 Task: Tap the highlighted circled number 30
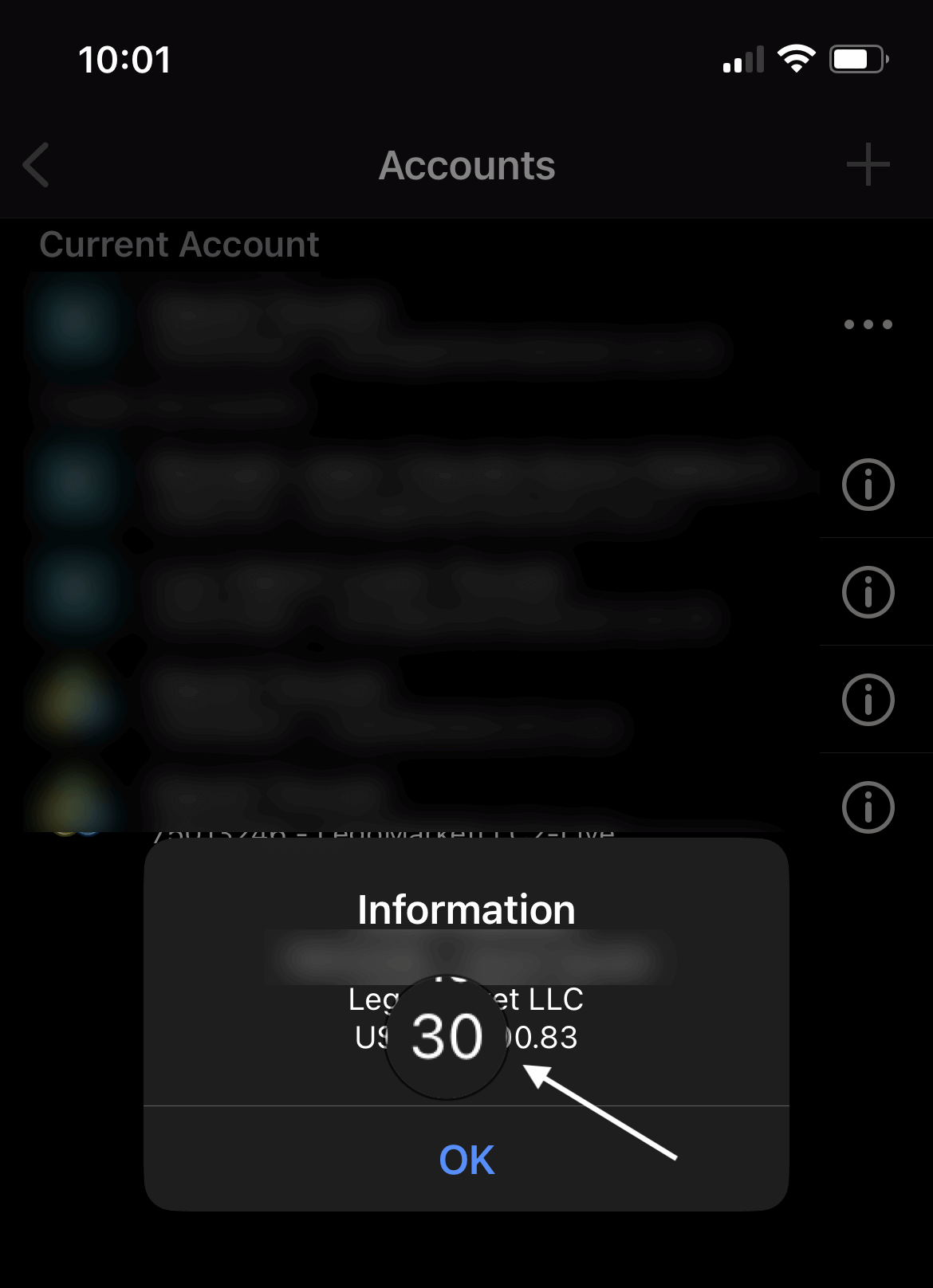445,1035
